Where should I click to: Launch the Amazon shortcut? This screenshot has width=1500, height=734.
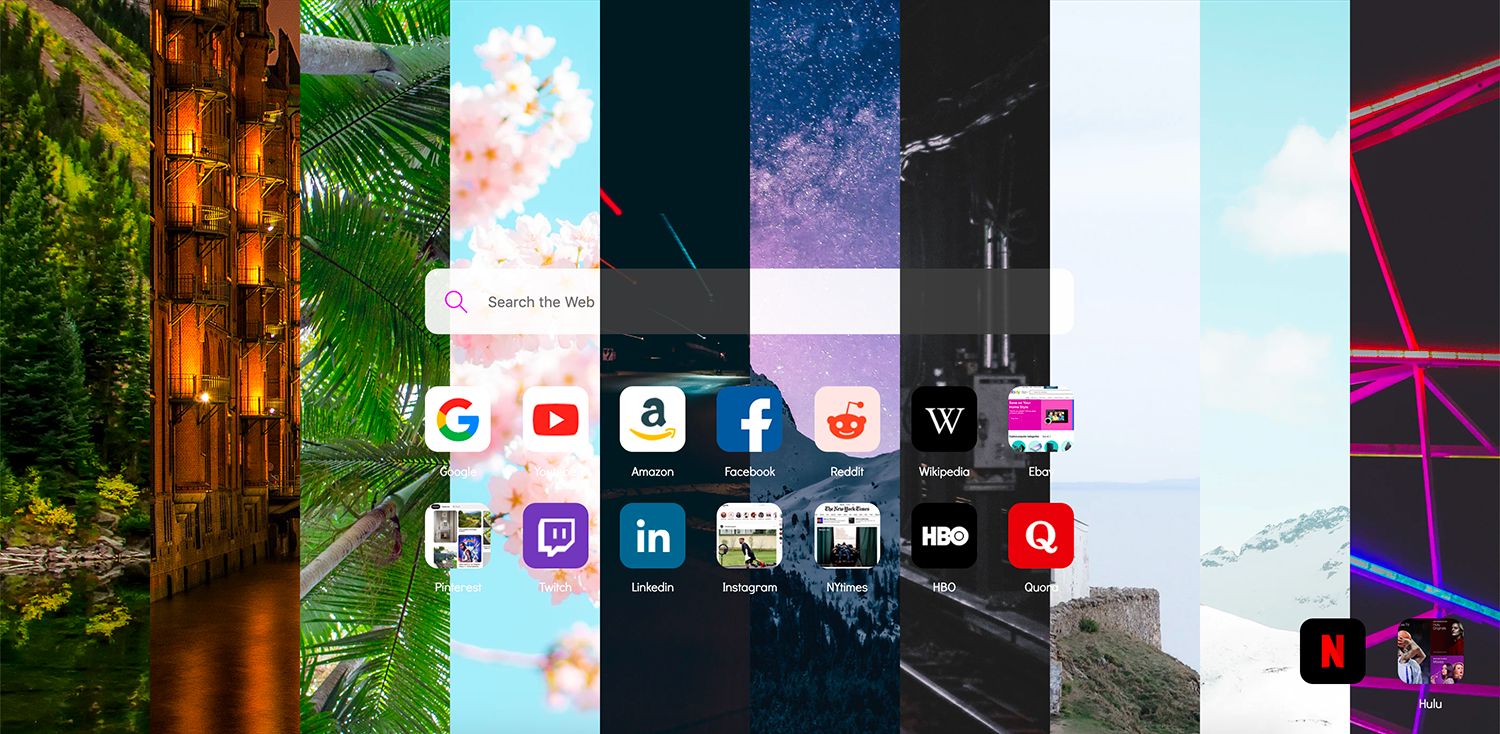(x=652, y=420)
